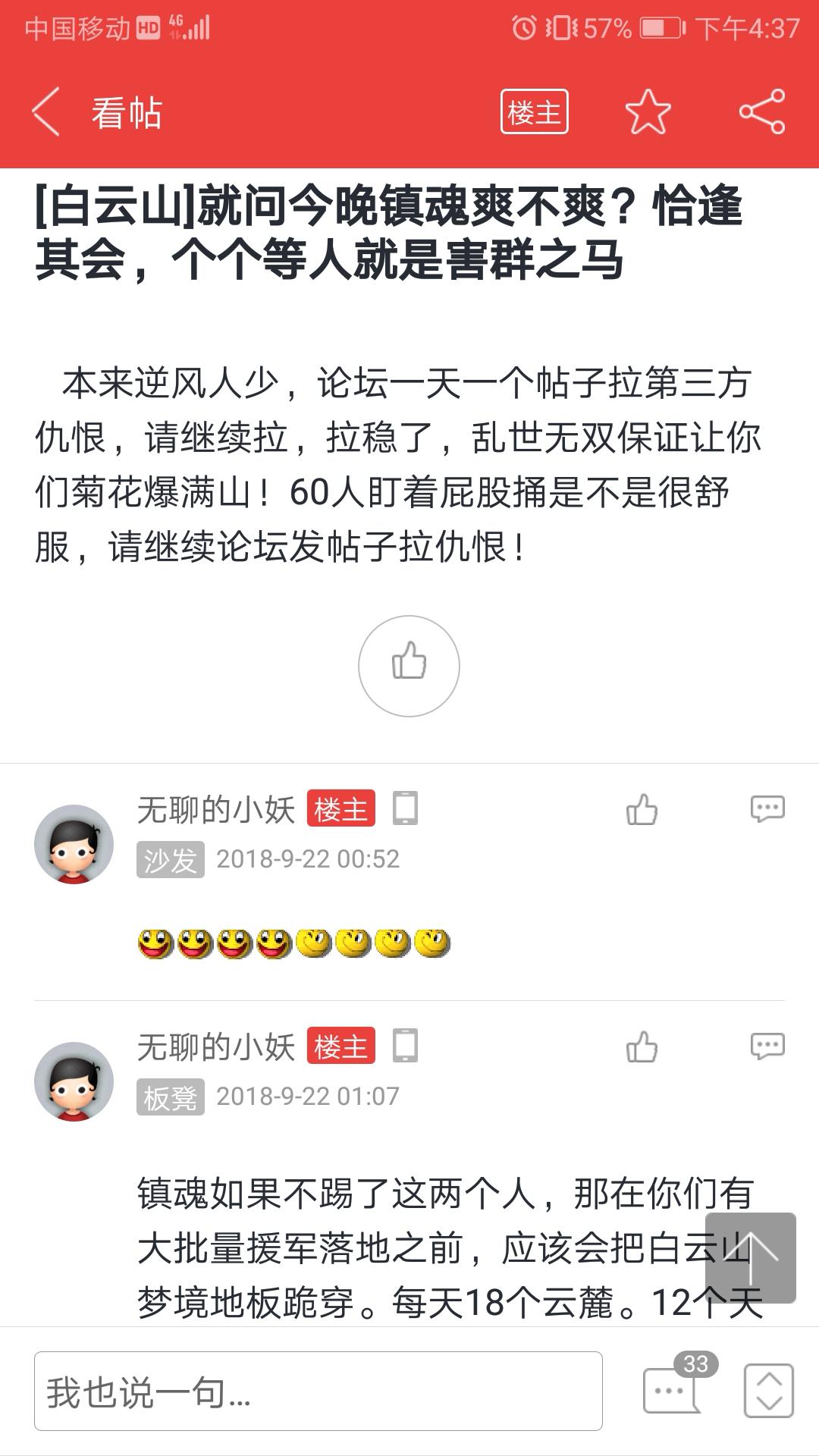Open the page jump arrows button

coord(768,1391)
